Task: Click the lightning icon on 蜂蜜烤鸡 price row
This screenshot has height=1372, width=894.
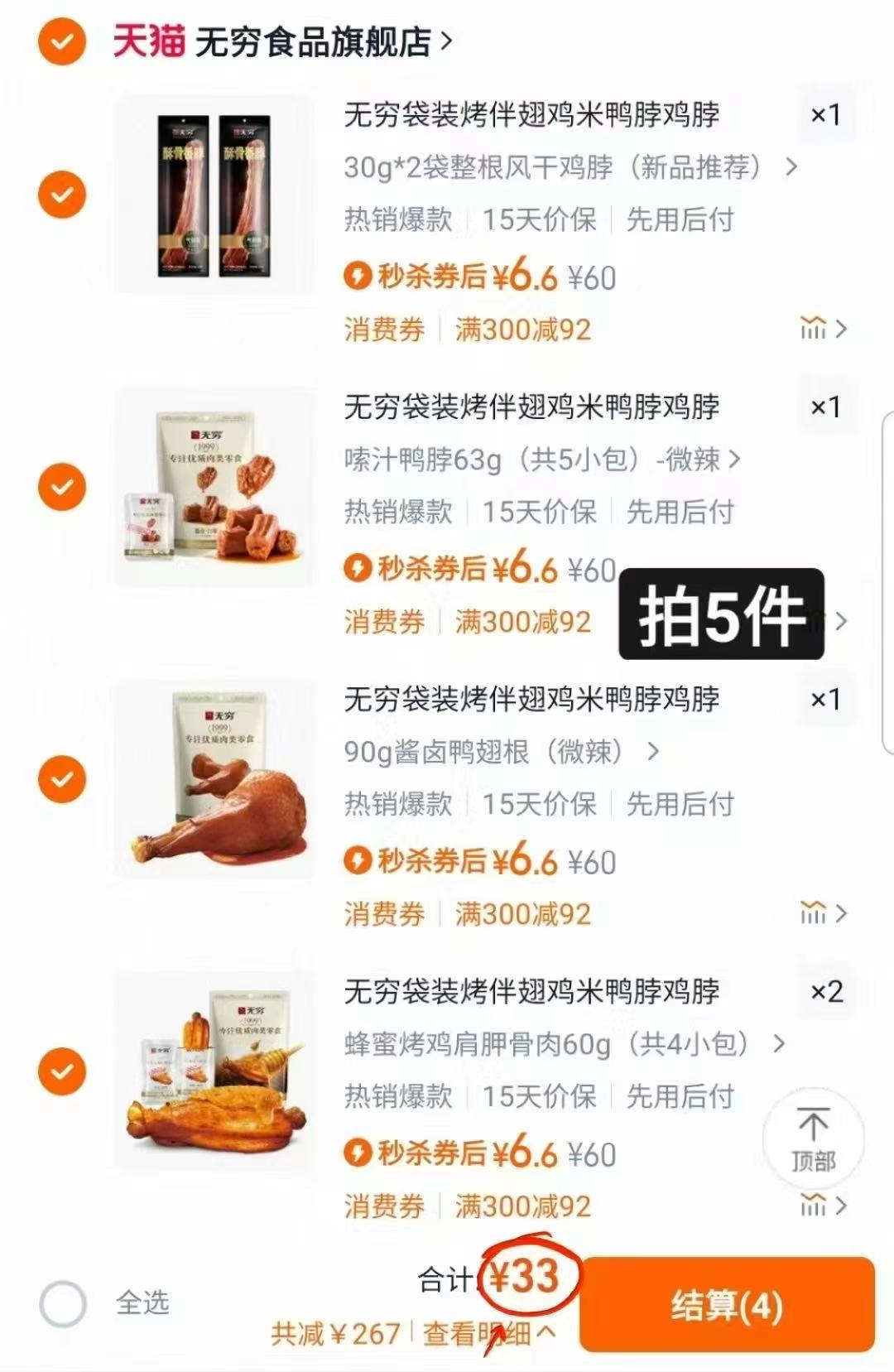Action: pyautogui.click(x=359, y=1152)
